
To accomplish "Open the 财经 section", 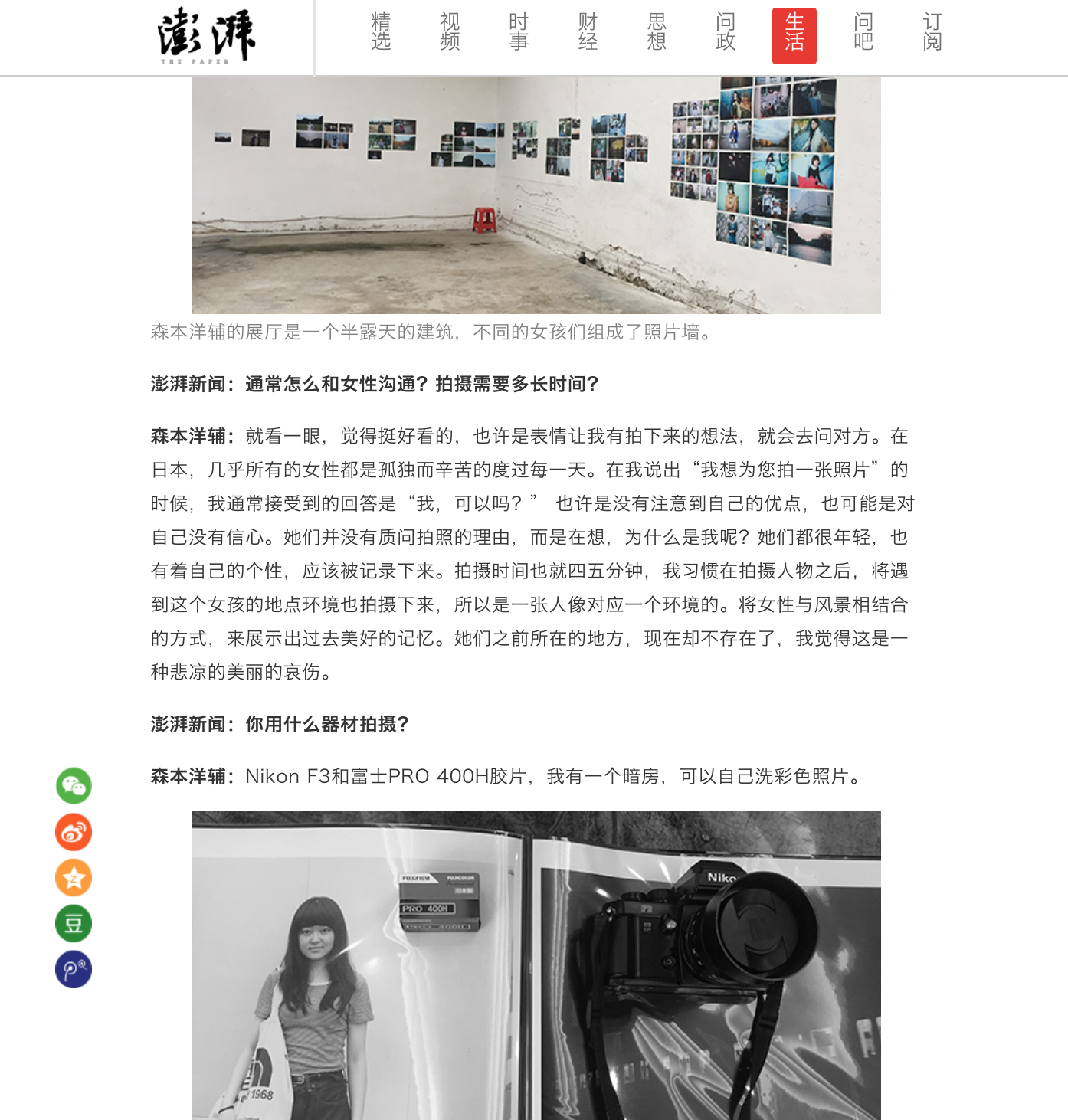I will [588, 32].
